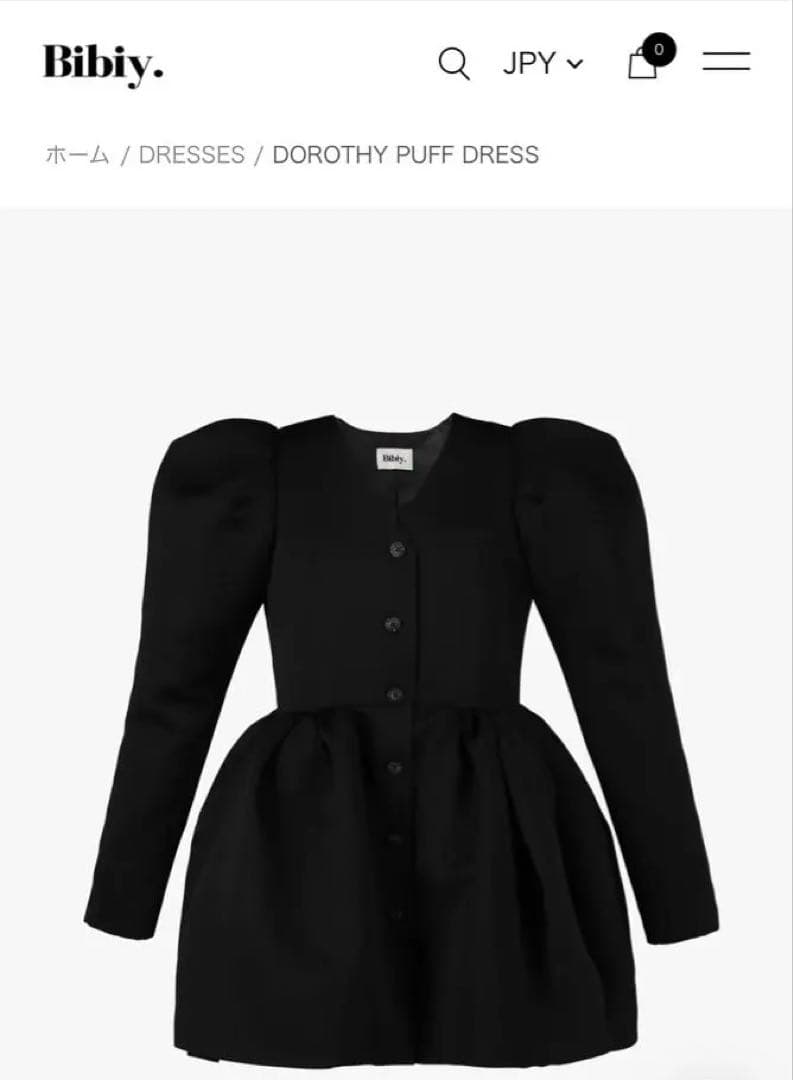Click the chevron beside JPY
Viewport: 793px width, 1080px height.
tap(575, 65)
